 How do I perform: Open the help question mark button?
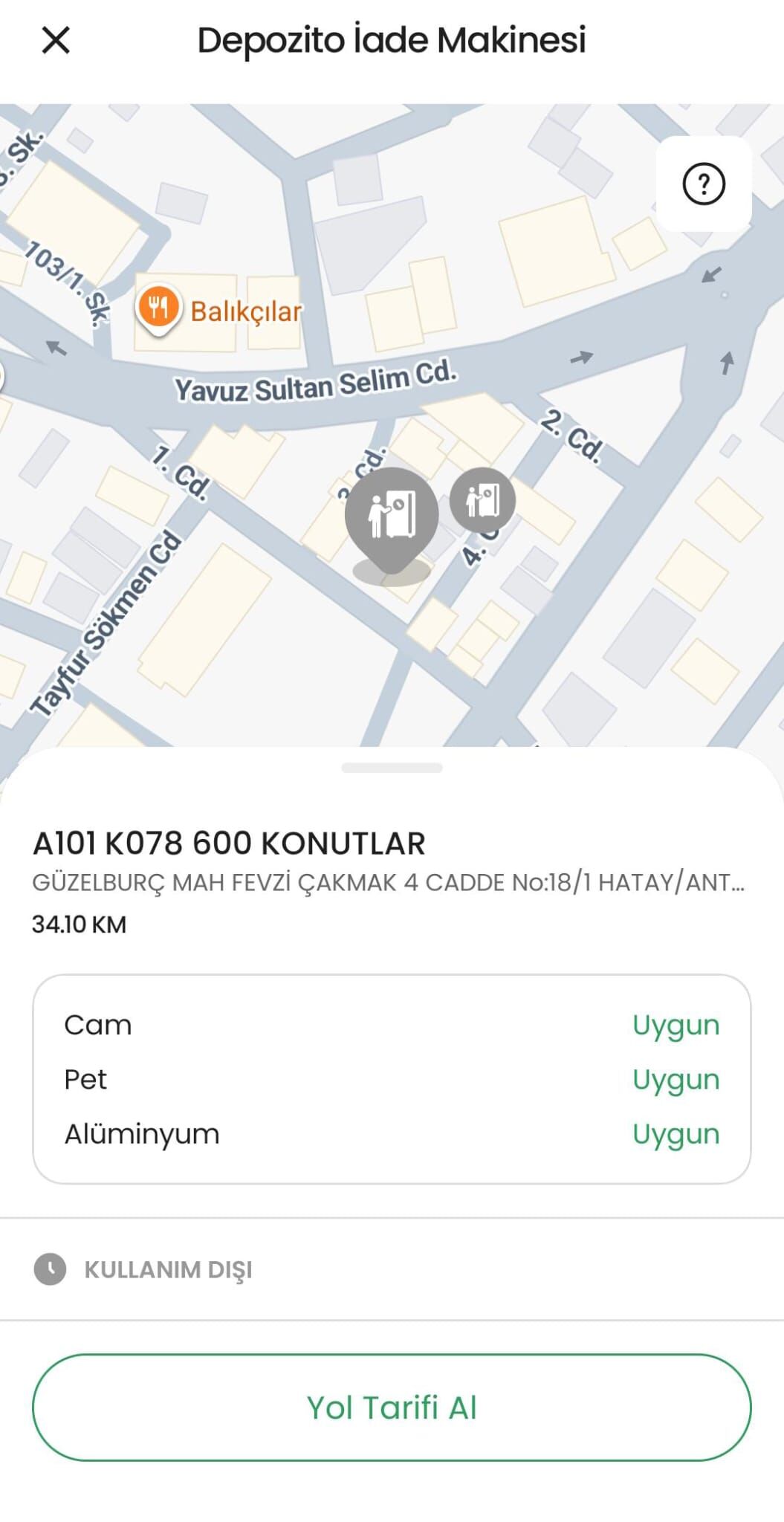point(703,184)
